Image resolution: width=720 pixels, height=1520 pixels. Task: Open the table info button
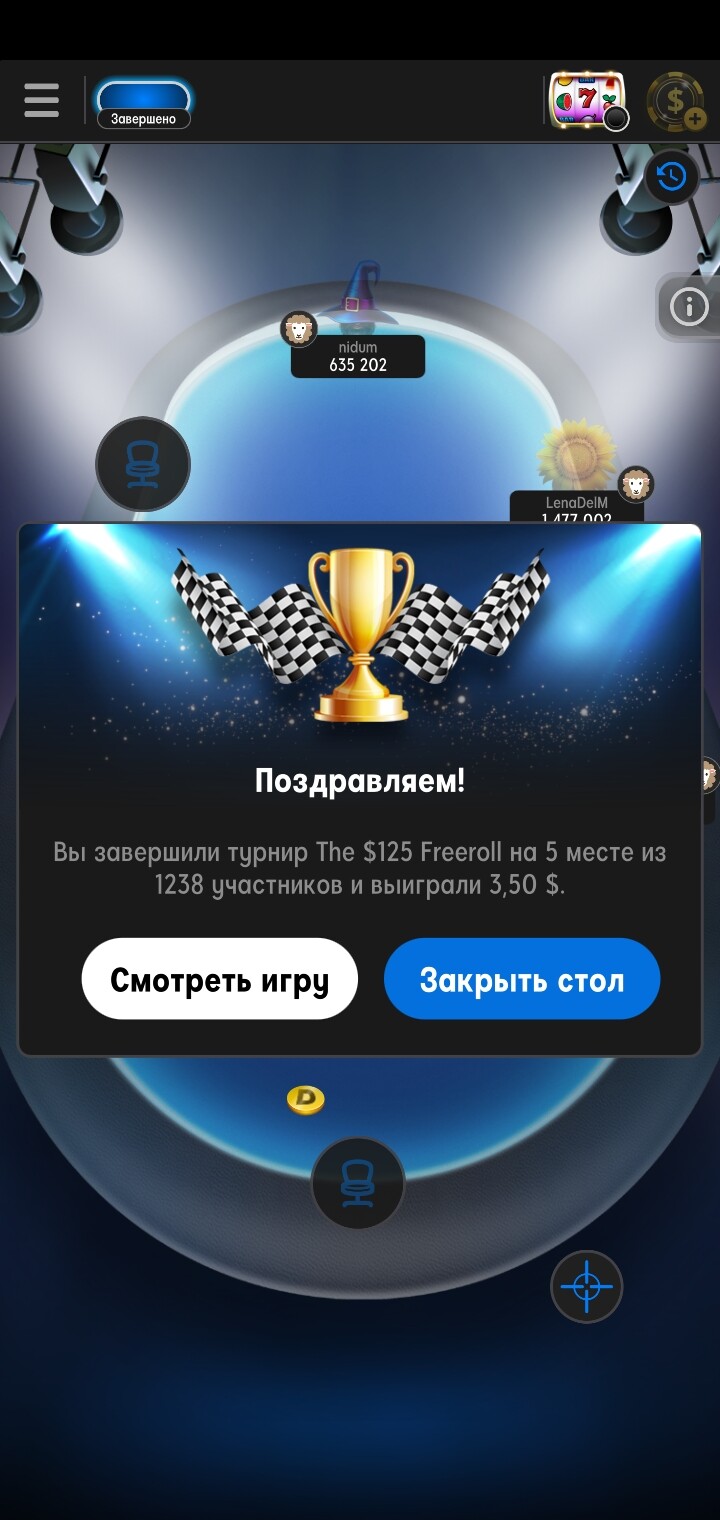[x=689, y=308]
